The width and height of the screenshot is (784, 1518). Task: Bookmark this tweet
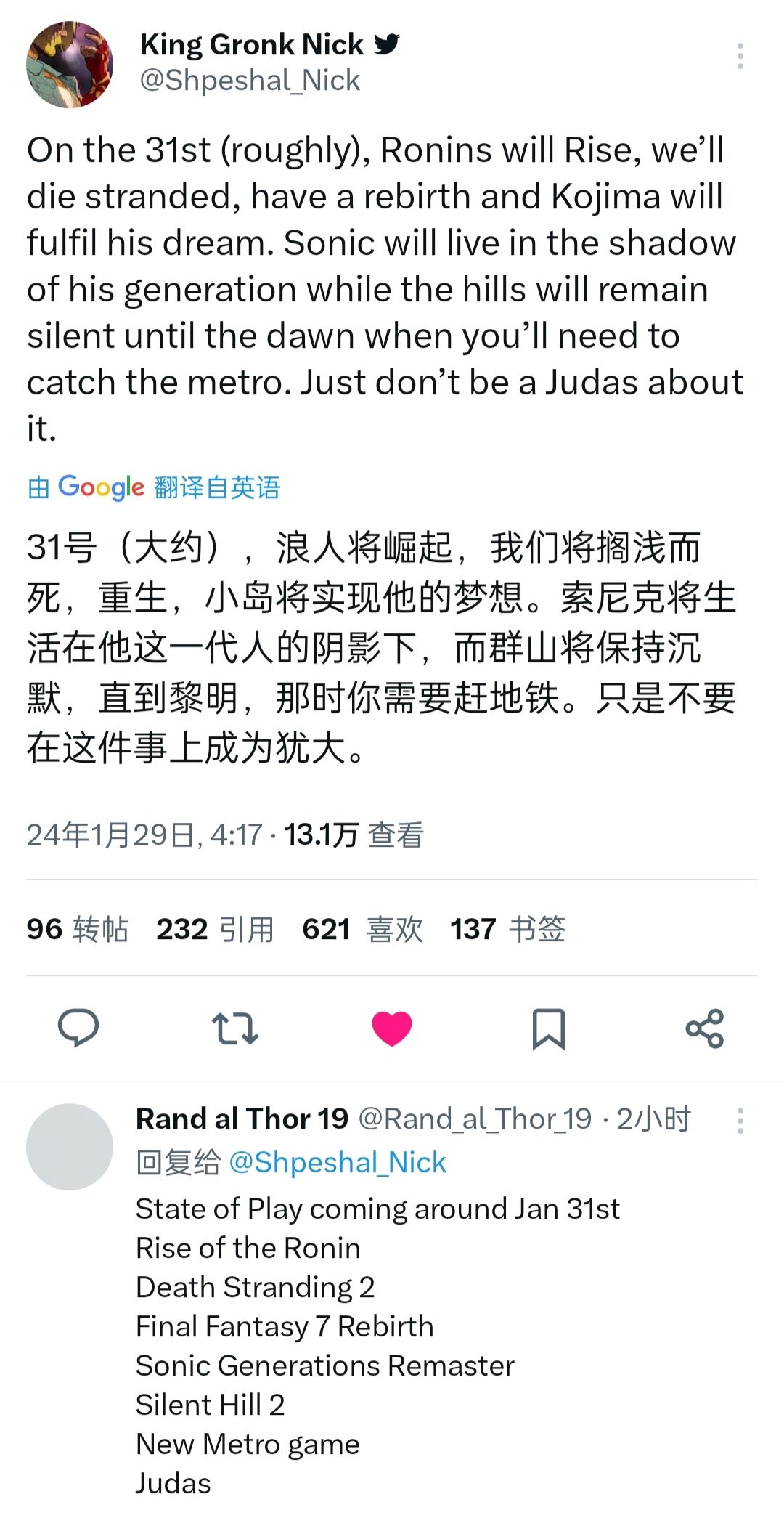pos(549,1028)
